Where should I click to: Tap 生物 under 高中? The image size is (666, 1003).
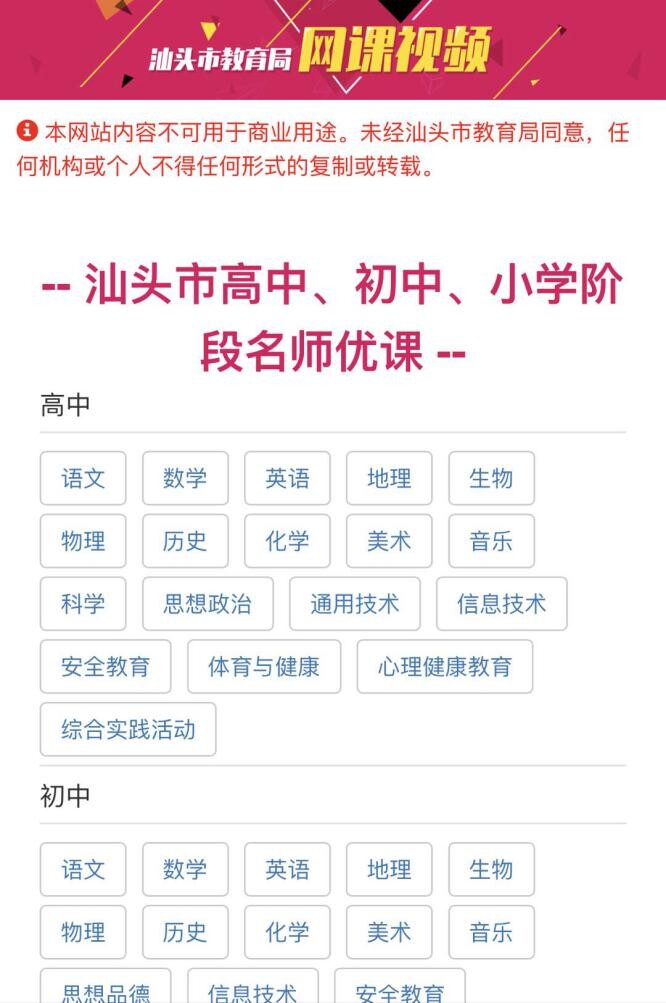491,478
